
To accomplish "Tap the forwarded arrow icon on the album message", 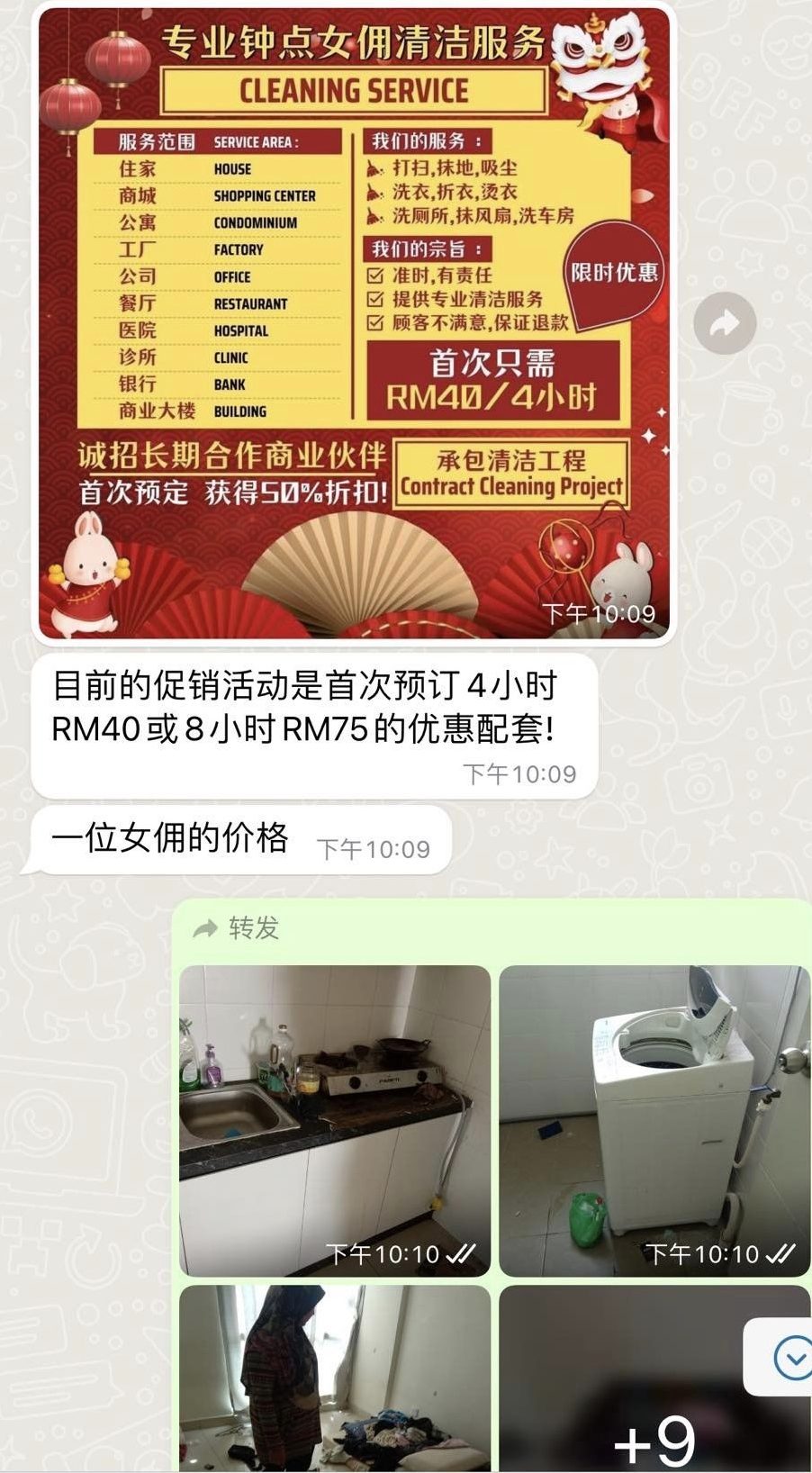I will point(207,929).
